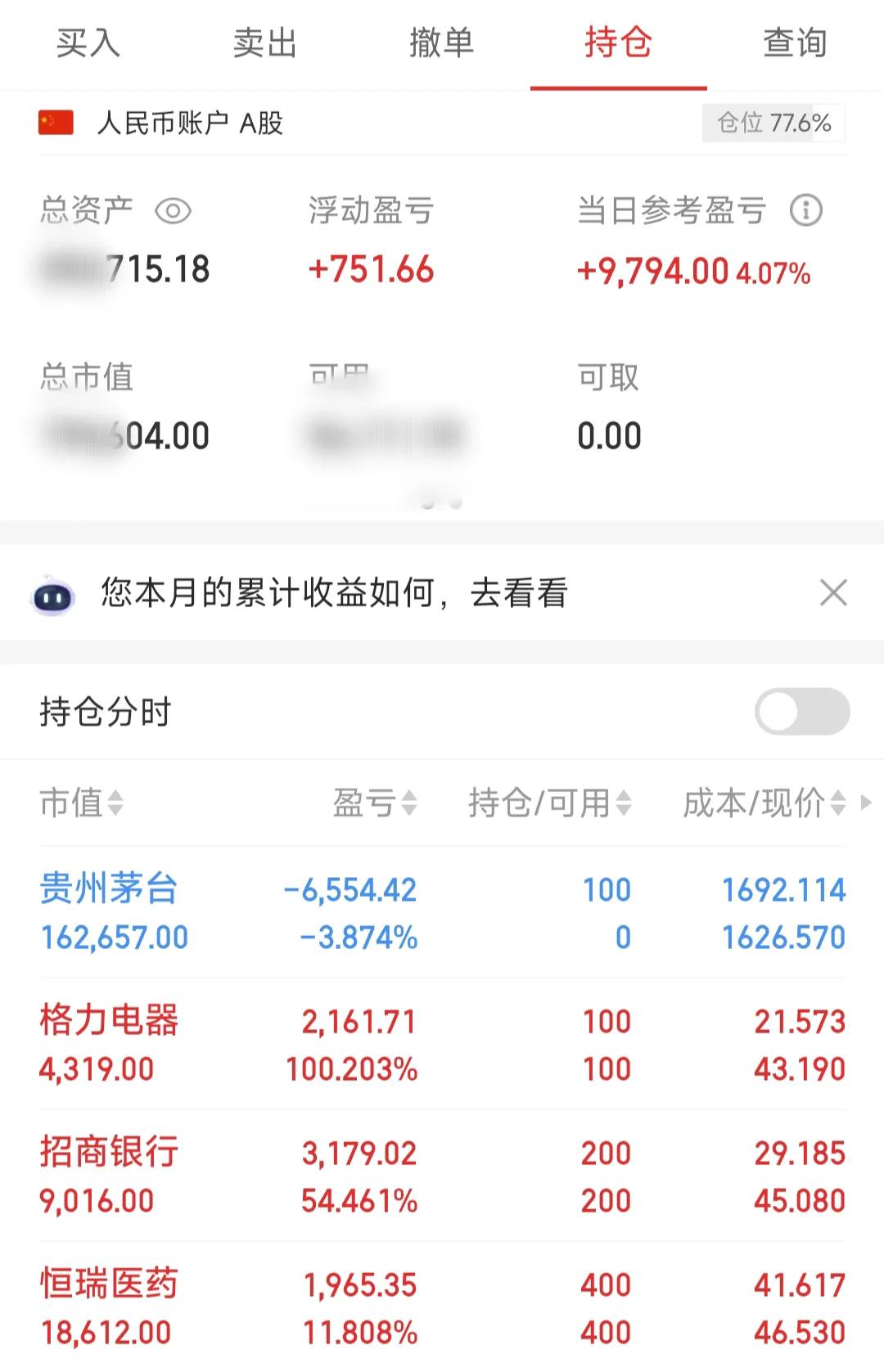This screenshot has width=884, height=1372.
Task: Hide total assets using the eye icon
Action: pyautogui.click(x=172, y=211)
